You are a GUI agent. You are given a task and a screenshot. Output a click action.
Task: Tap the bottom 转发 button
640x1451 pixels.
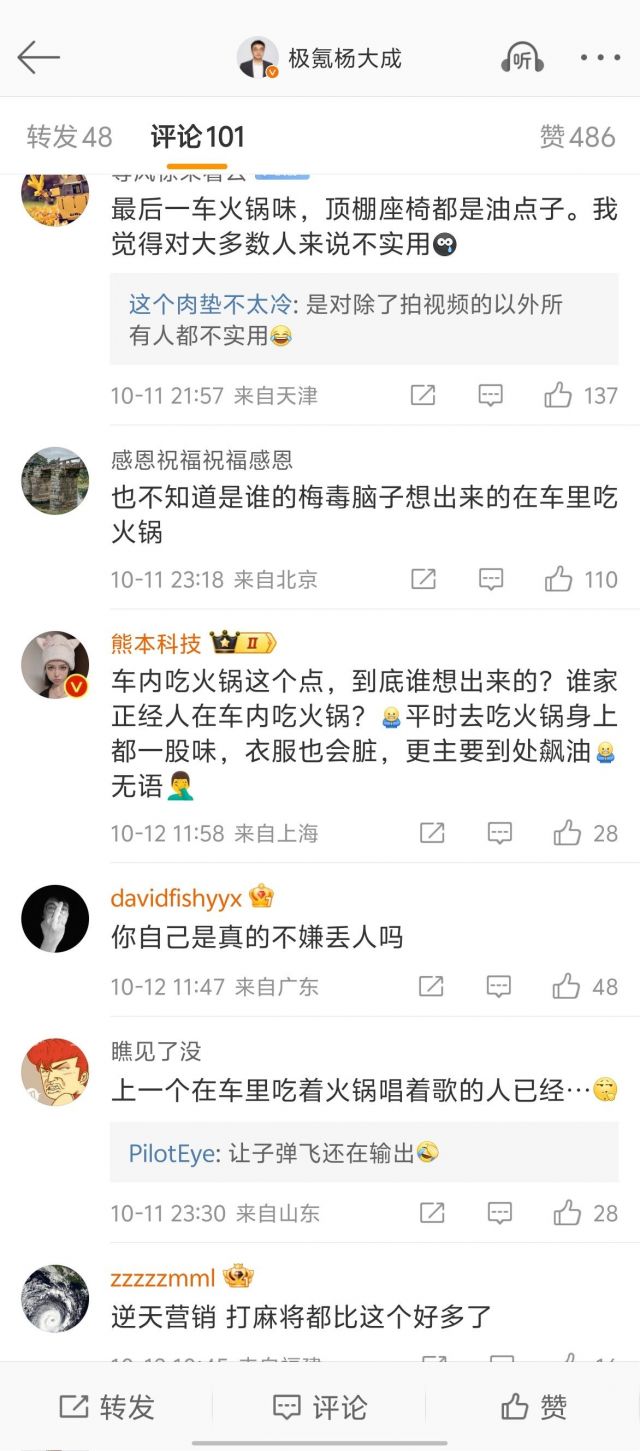[x=107, y=1407]
